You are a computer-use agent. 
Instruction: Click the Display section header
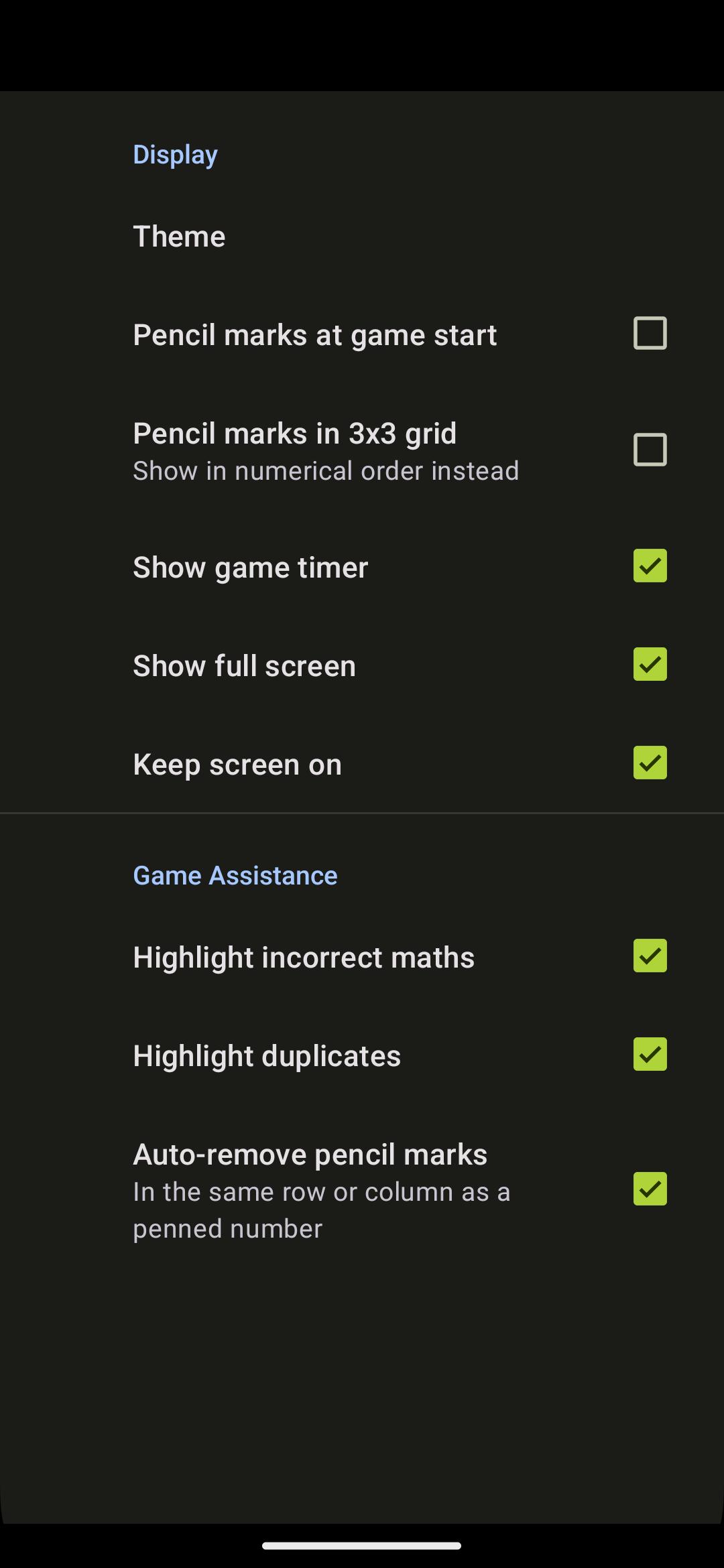(x=175, y=153)
